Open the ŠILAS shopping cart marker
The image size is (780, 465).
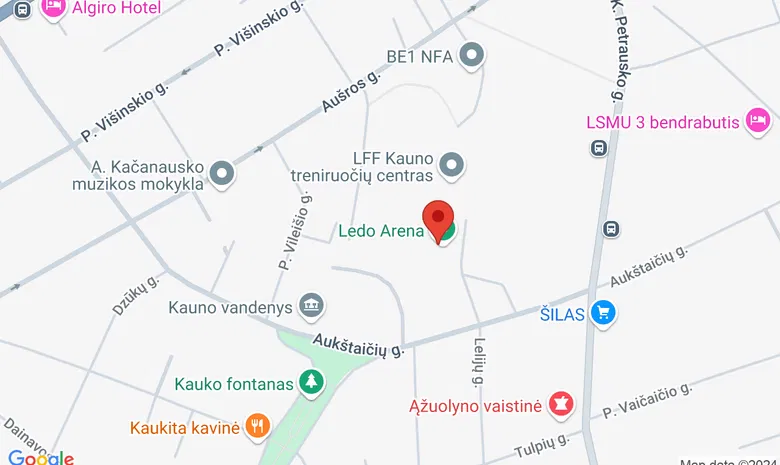point(602,313)
